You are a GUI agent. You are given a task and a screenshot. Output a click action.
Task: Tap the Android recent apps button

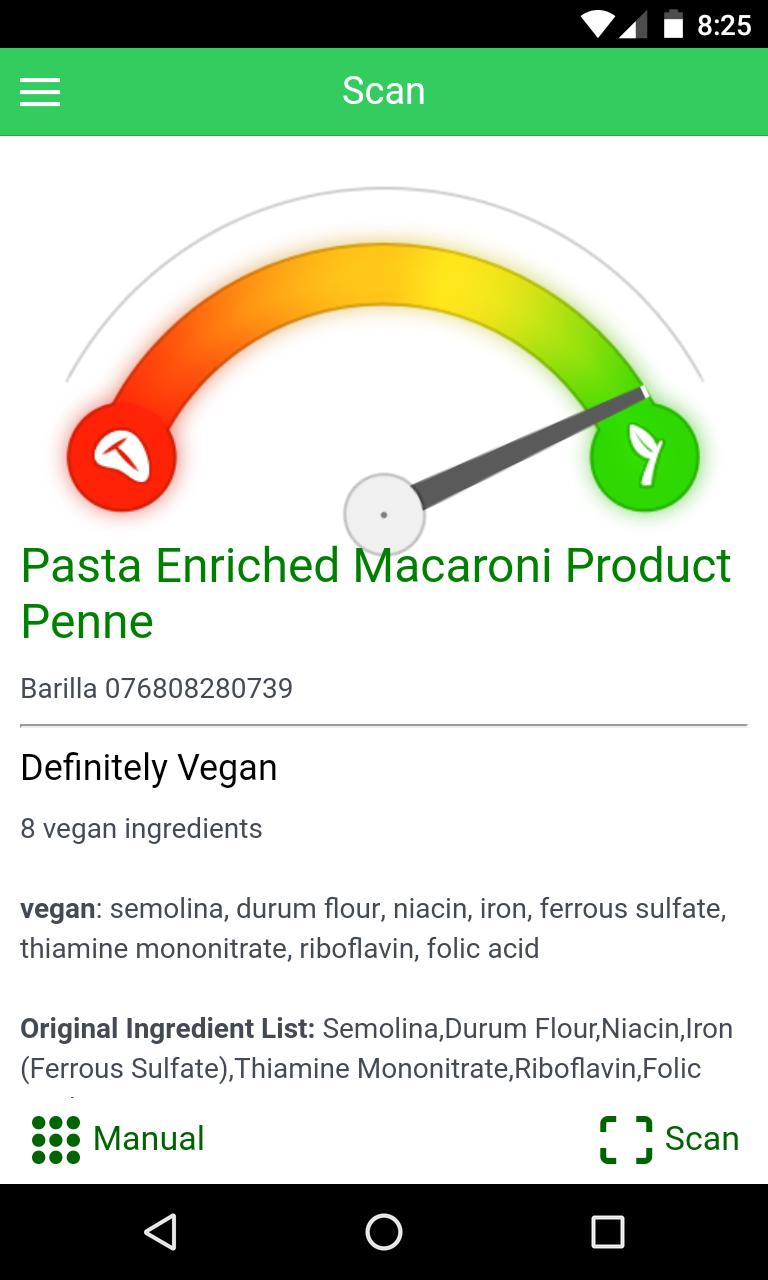pyautogui.click(x=608, y=1232)
